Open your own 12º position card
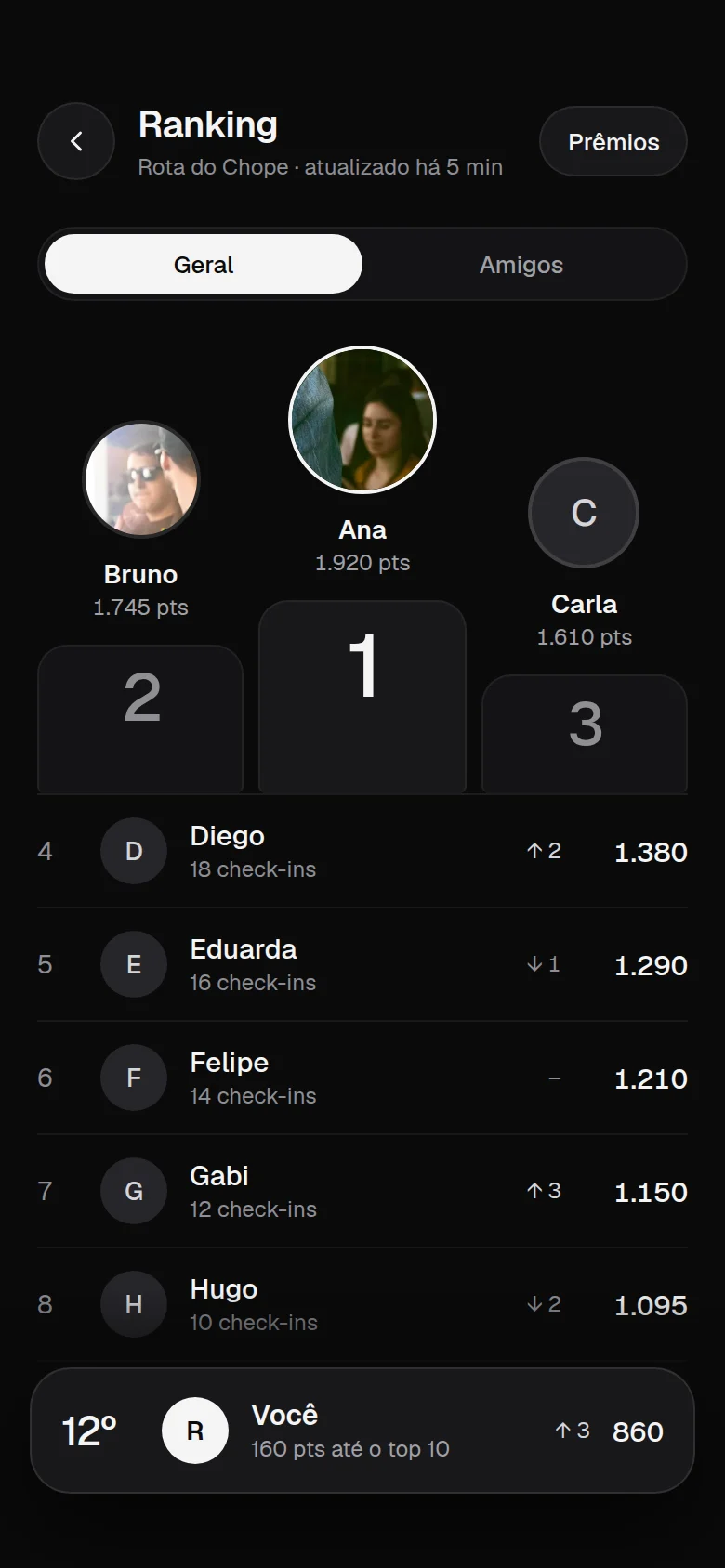 click(x=362, y=1431)
